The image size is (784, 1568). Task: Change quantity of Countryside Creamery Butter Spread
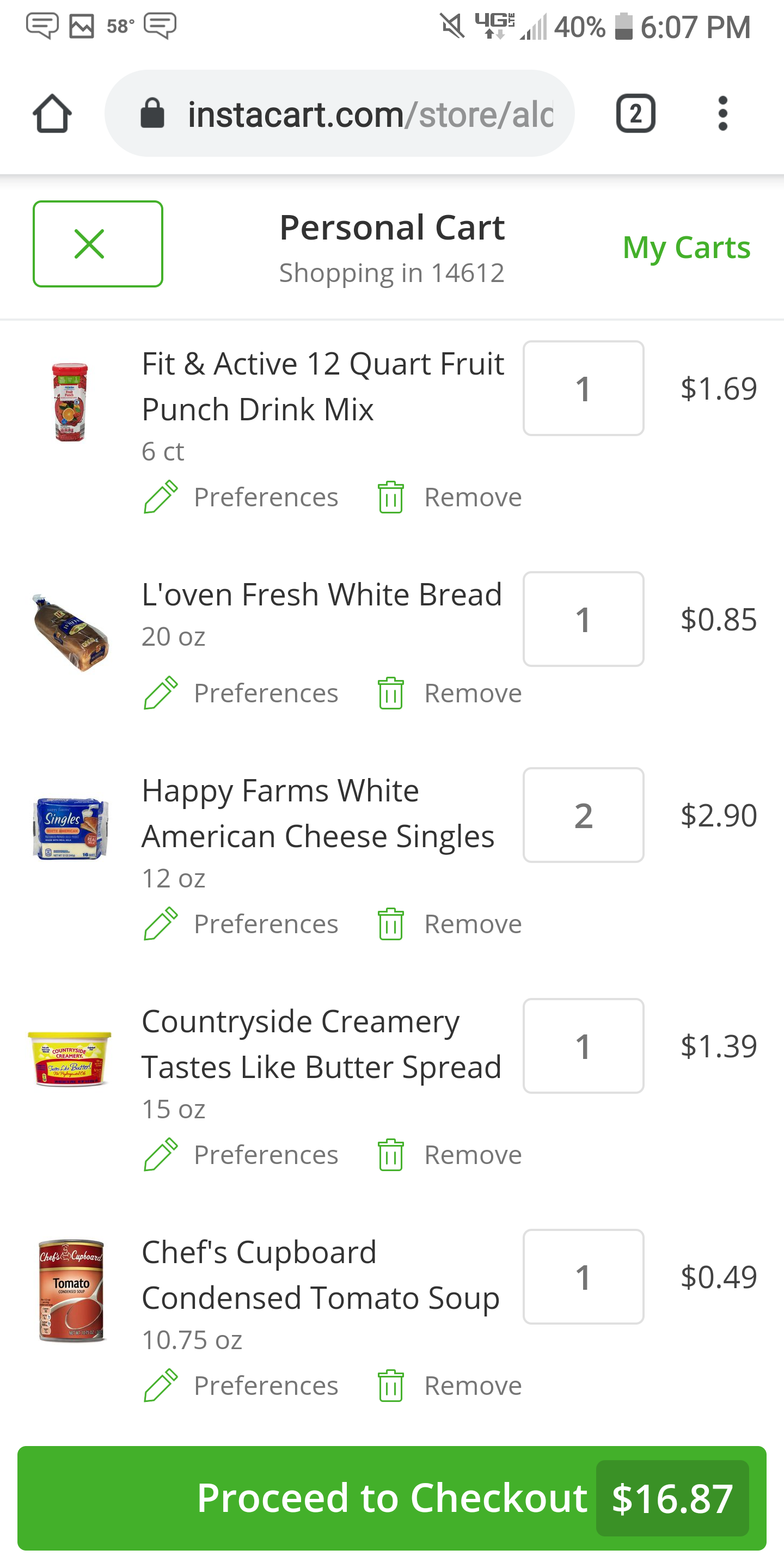click(x=583, y=1046)
